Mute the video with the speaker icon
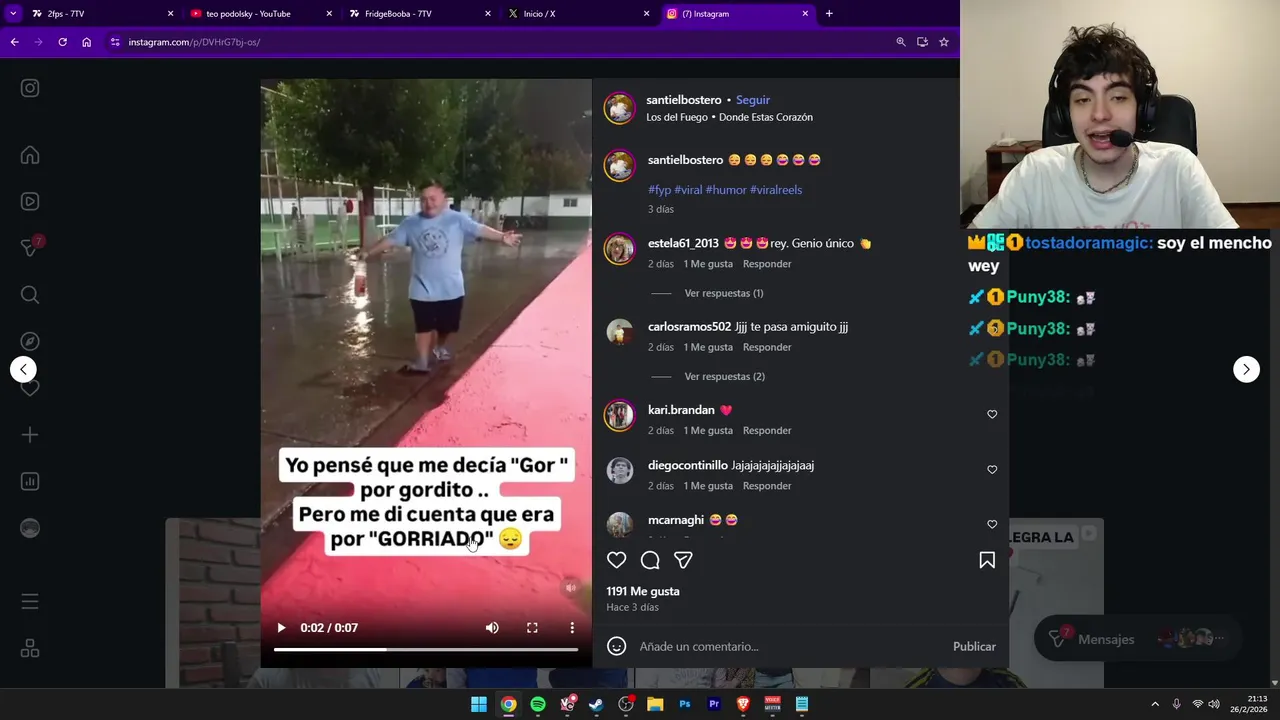Image resolution: width=1280 pixels, height=720 pixels. click(x=492, y=628)
